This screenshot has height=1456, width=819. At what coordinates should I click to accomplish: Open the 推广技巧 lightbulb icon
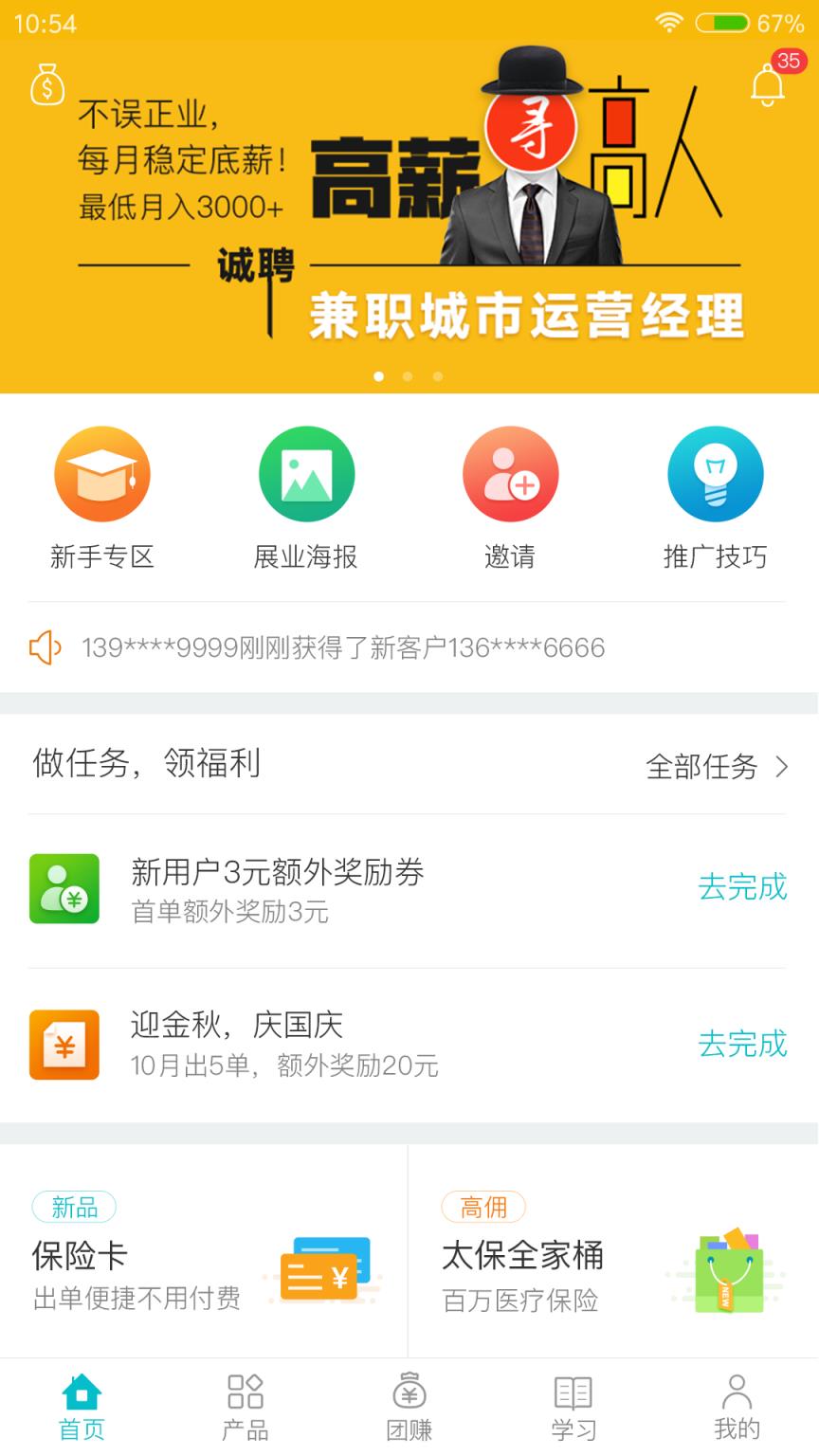[716, 474]
